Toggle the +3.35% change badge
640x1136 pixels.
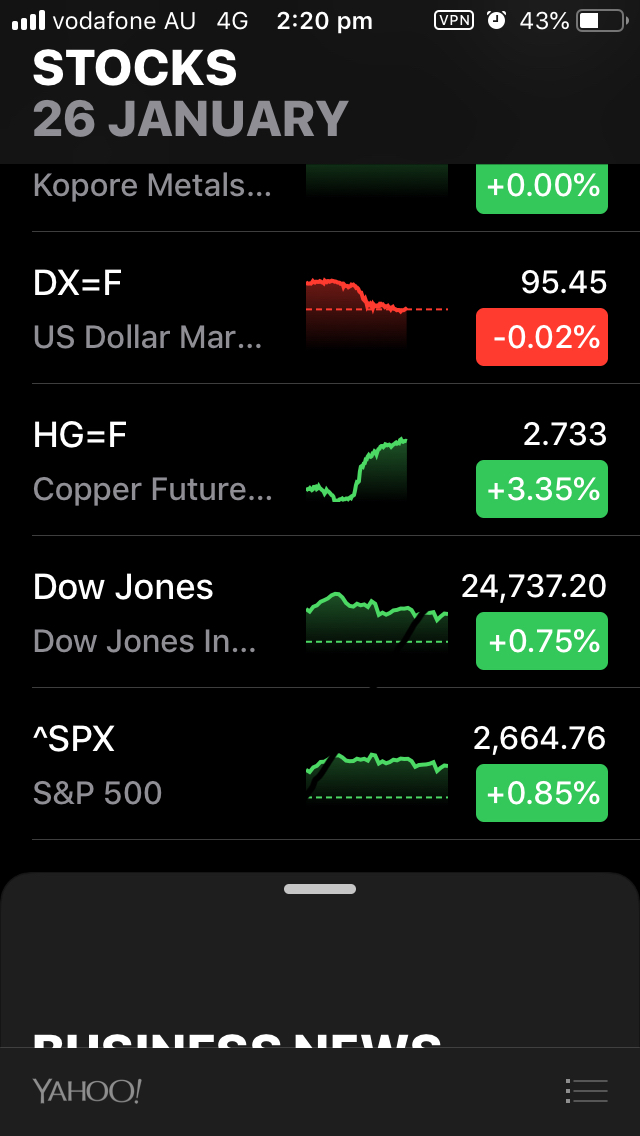tap(541, 489)
